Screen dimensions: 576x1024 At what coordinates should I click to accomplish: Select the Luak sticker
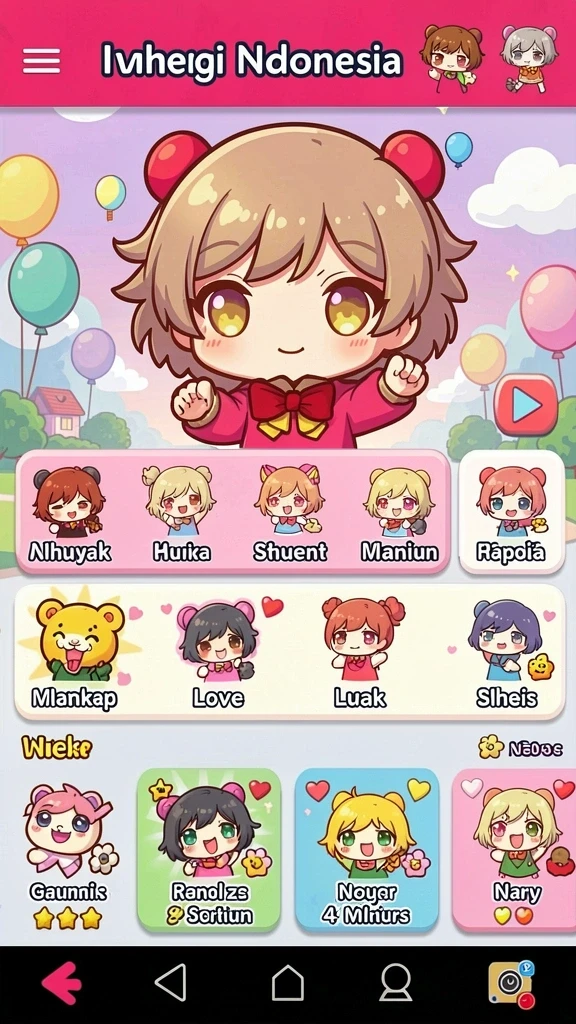click(x=360, y=654)
